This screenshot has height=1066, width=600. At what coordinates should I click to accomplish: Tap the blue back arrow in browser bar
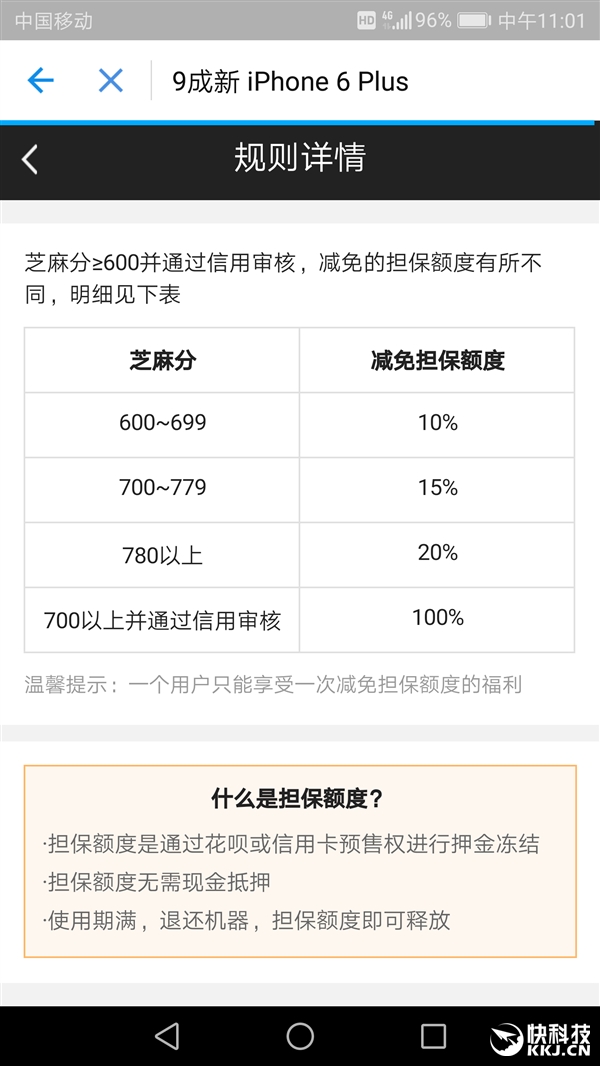41,81
